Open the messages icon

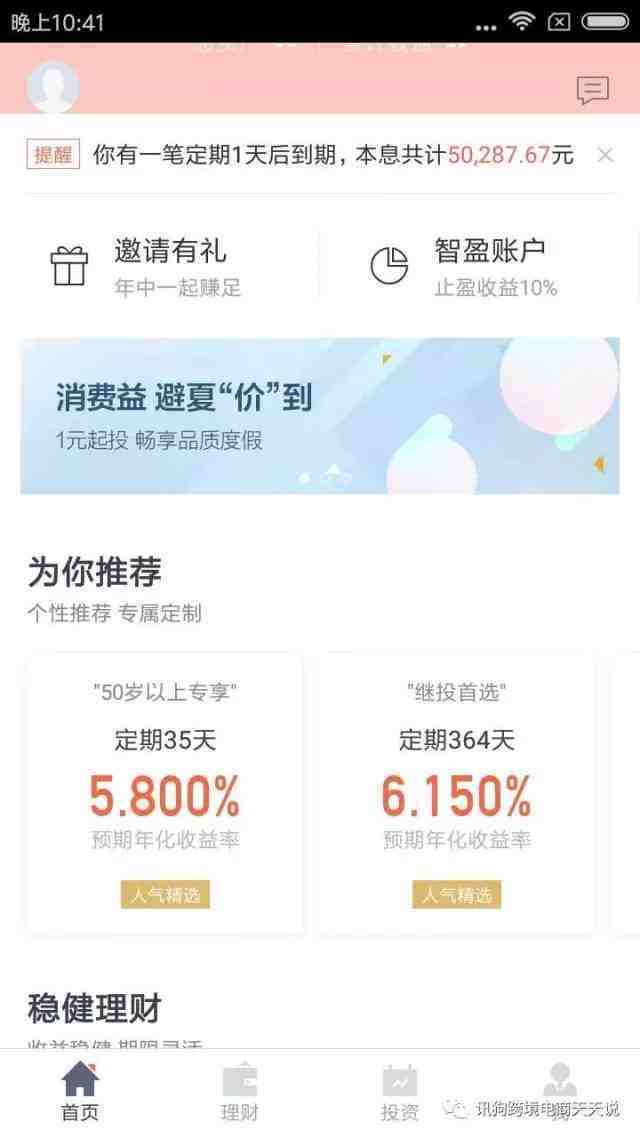[592, 90]
